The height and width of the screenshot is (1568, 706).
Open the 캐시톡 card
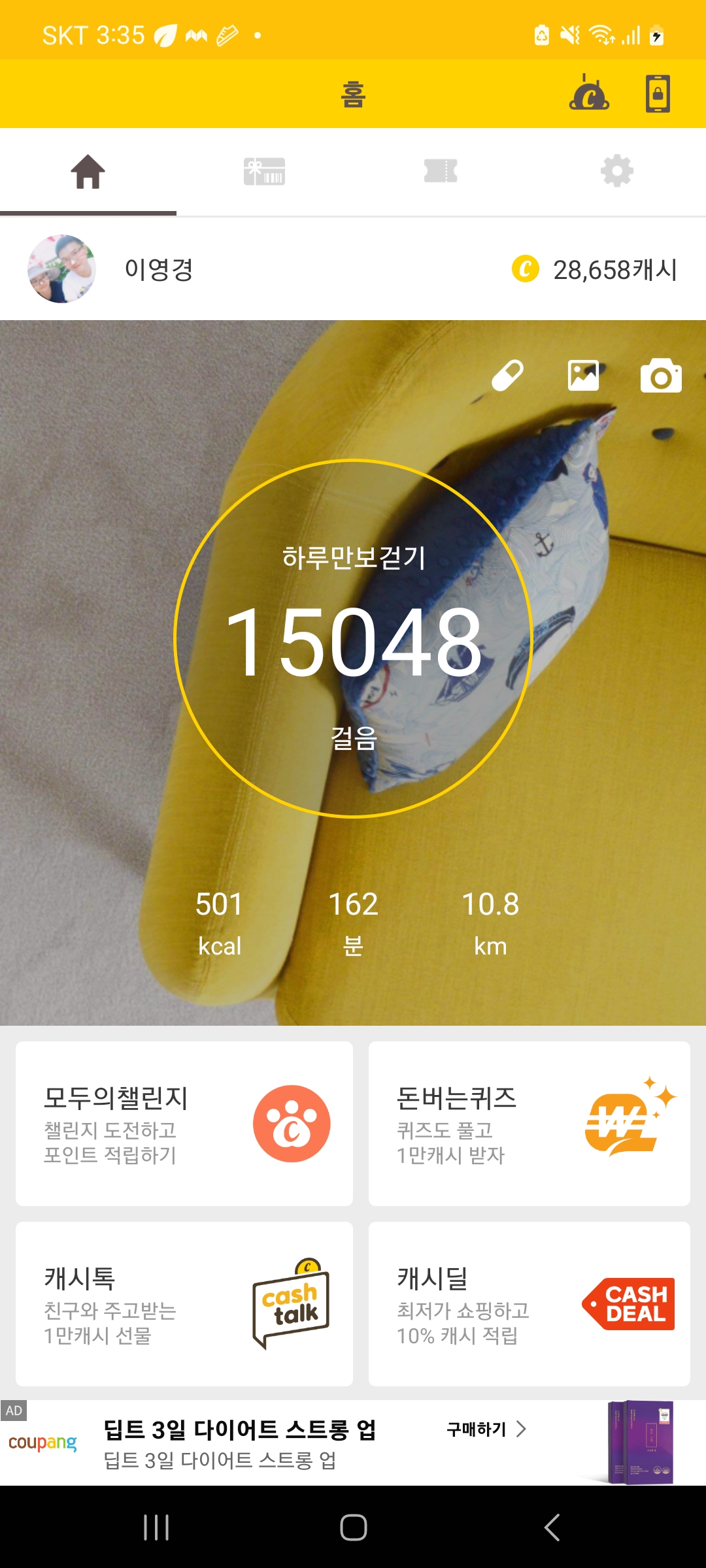(184, 1304)
